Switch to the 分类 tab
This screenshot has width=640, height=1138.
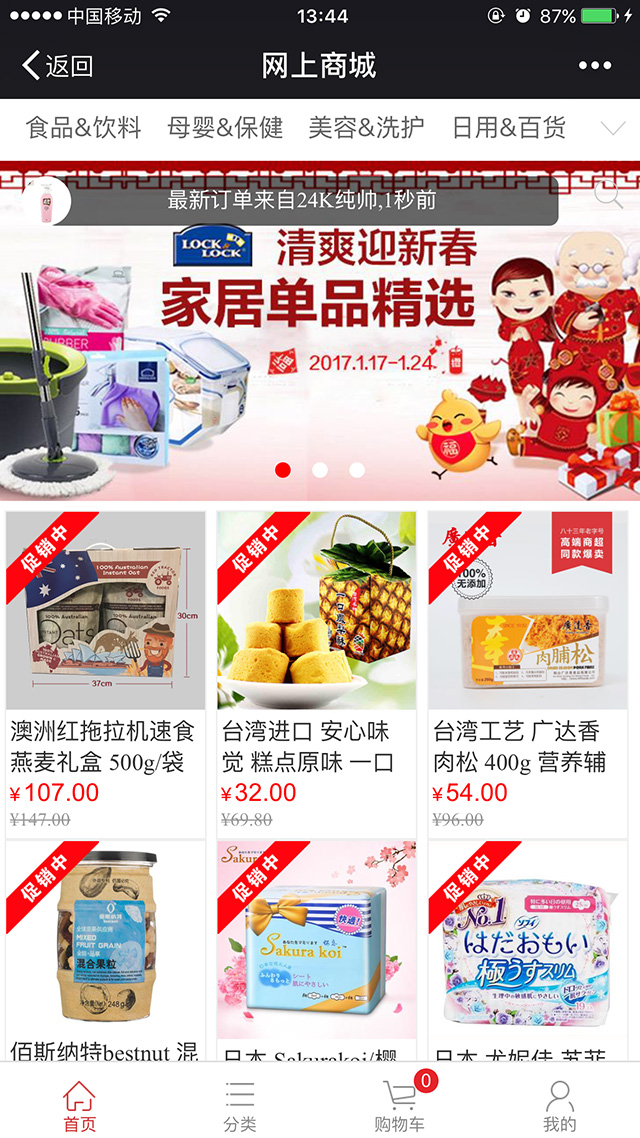(240, 1105)
